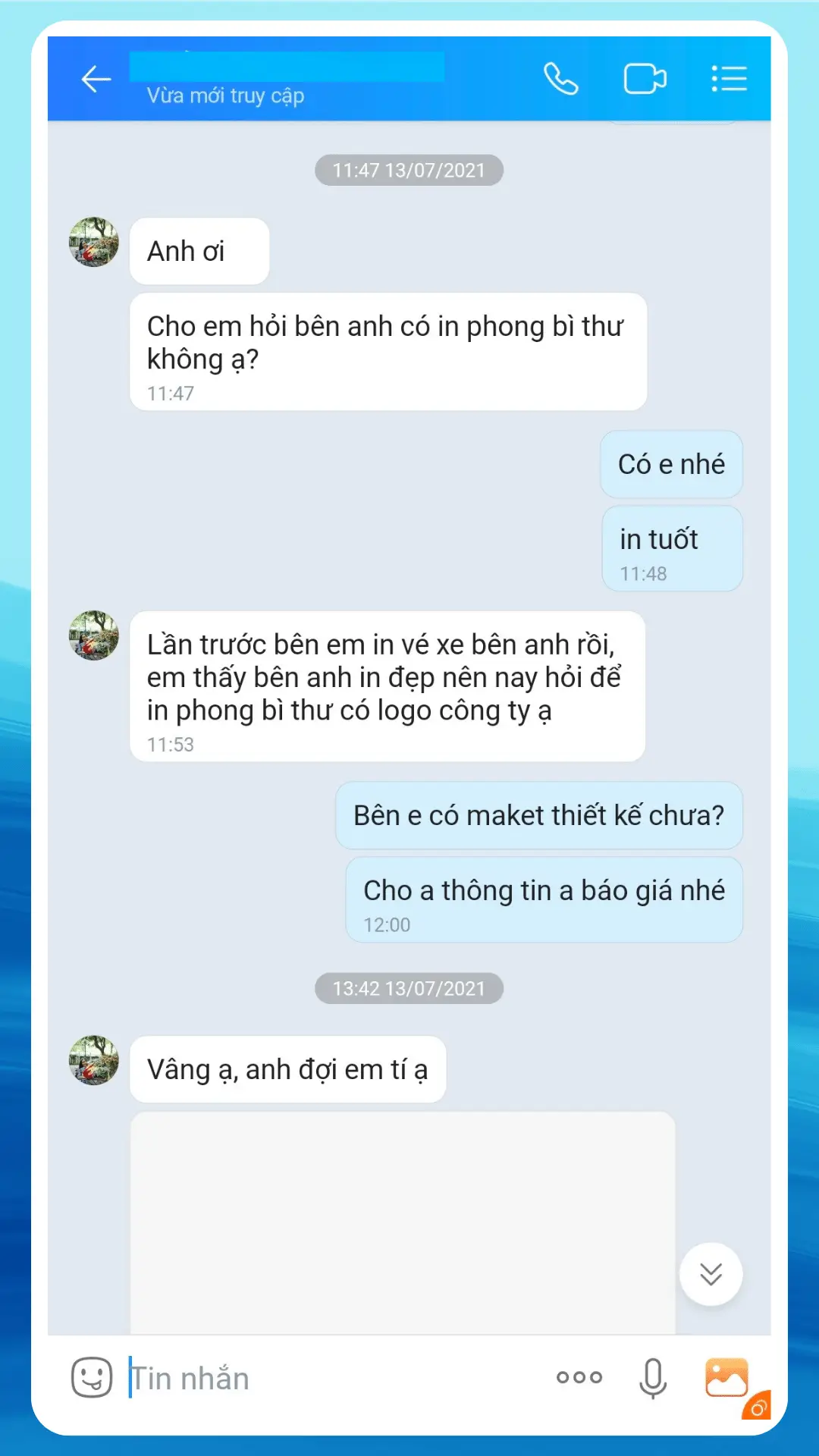Go back using the header arrow
Viewport: 819px width, 1456px height.
pos(96,79)
